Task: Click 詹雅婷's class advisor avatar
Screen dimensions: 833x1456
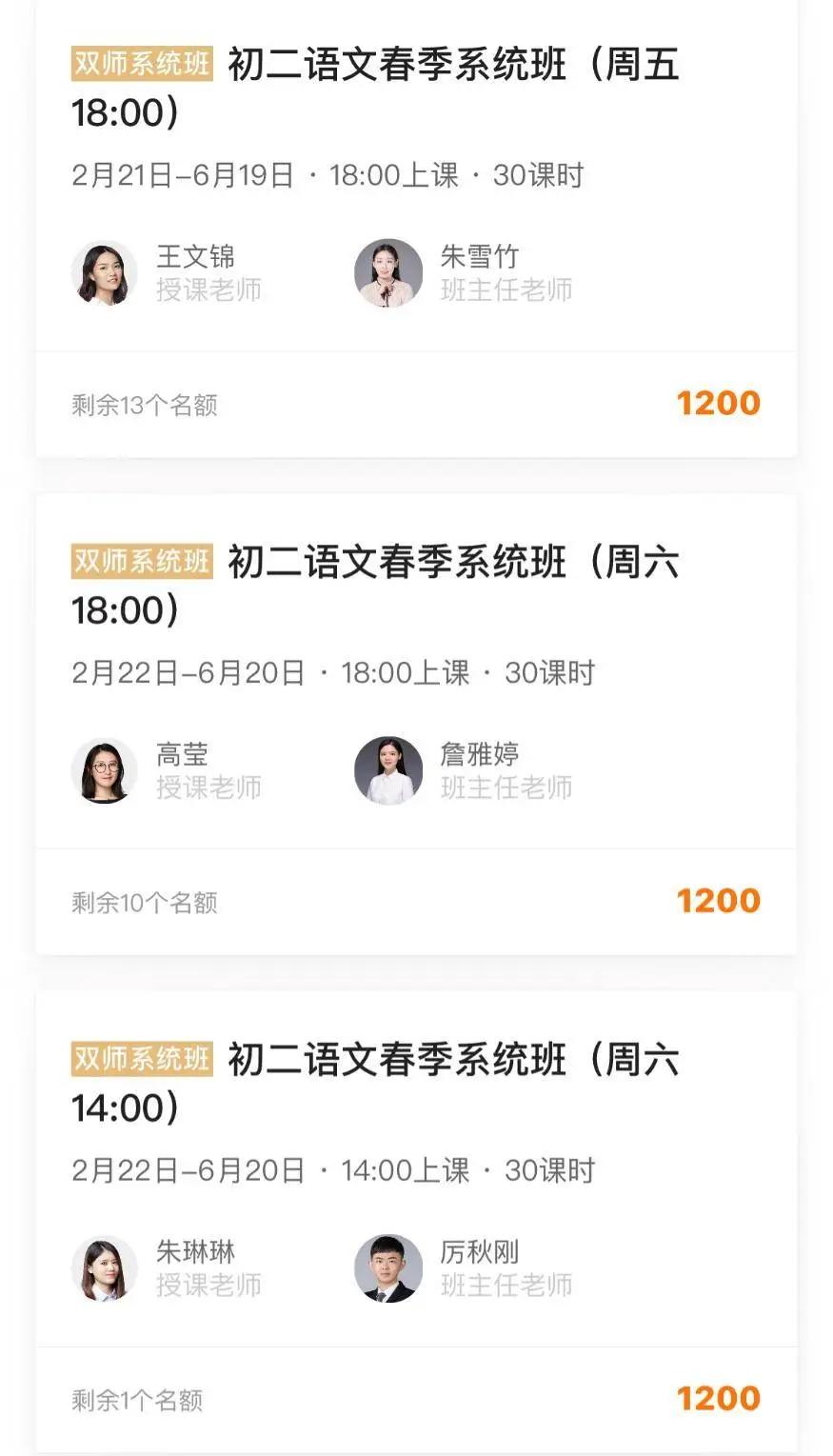Action: tap(388, 771)
